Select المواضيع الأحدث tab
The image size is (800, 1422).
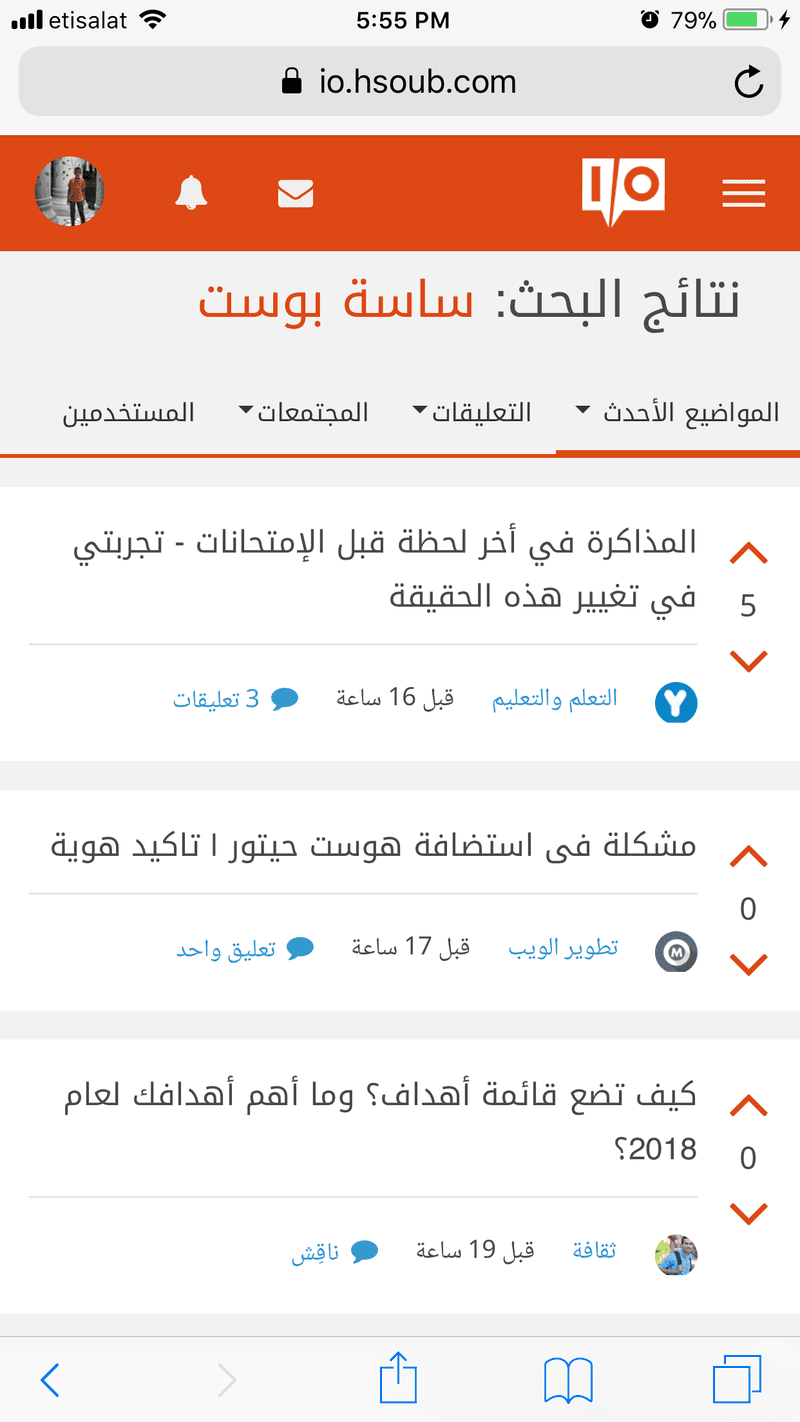[x=678, y=413]
